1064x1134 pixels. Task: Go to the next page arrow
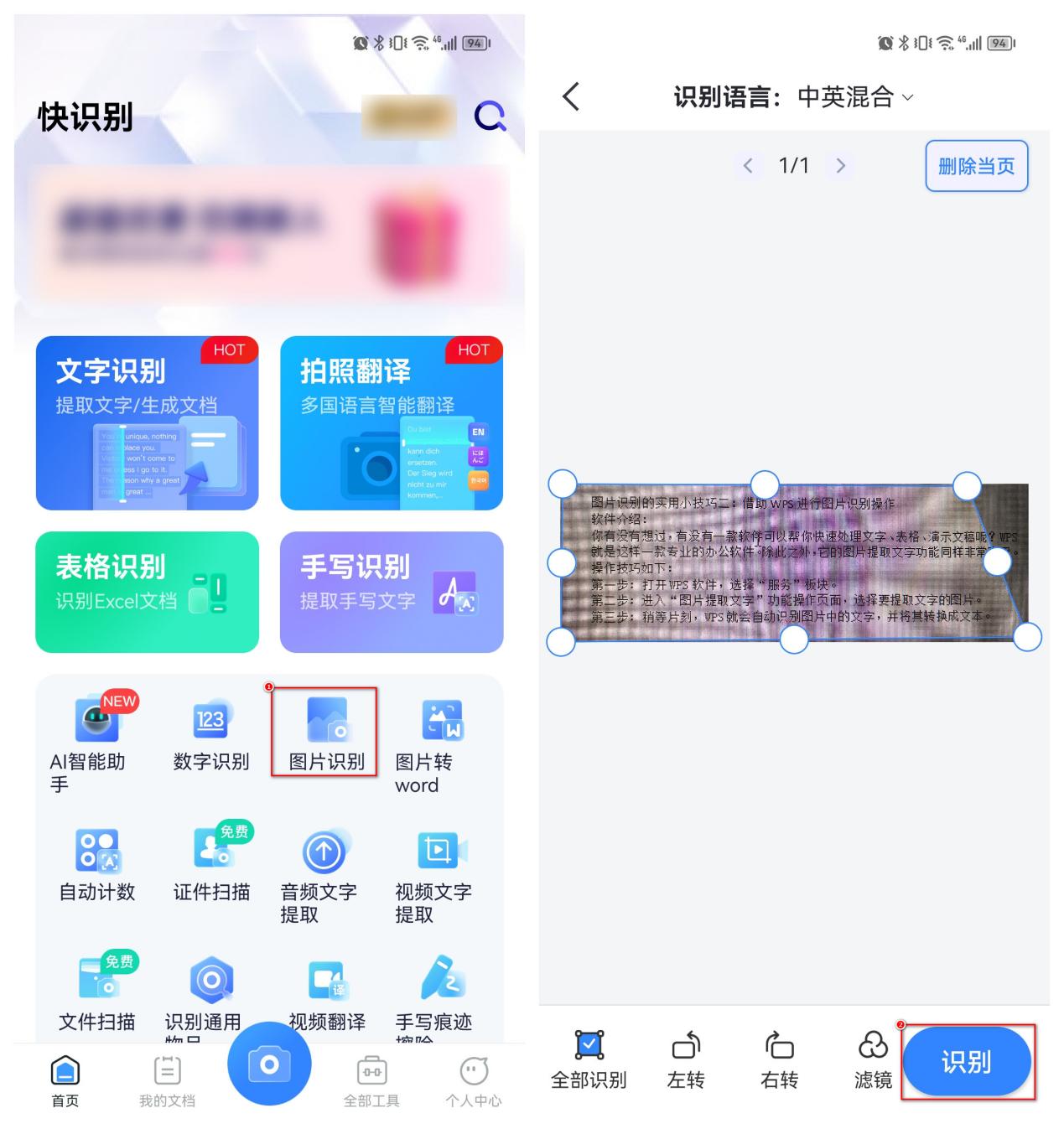(x=841, y=166)
